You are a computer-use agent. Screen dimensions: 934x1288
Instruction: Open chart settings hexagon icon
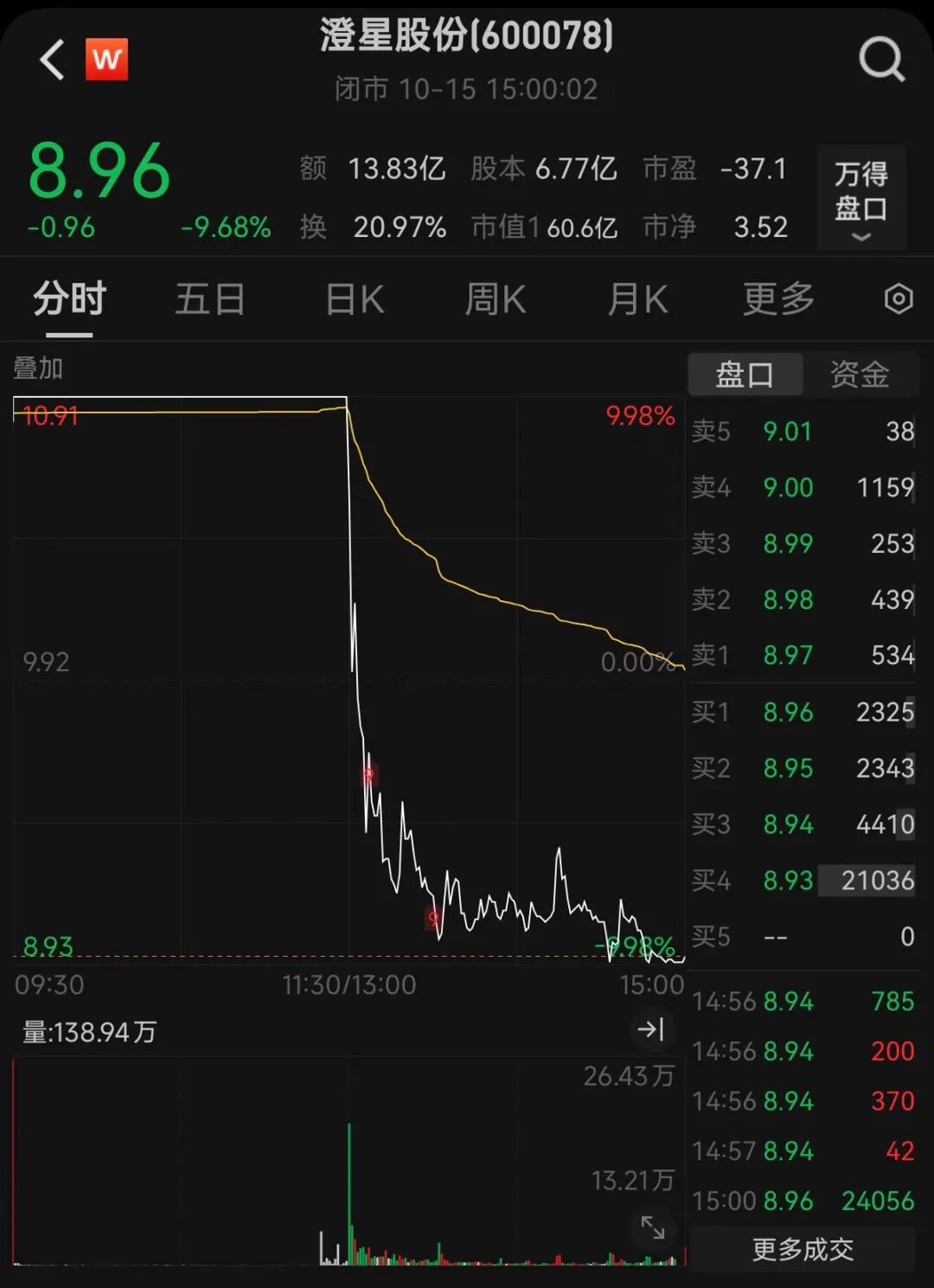[x=899, y=299]
